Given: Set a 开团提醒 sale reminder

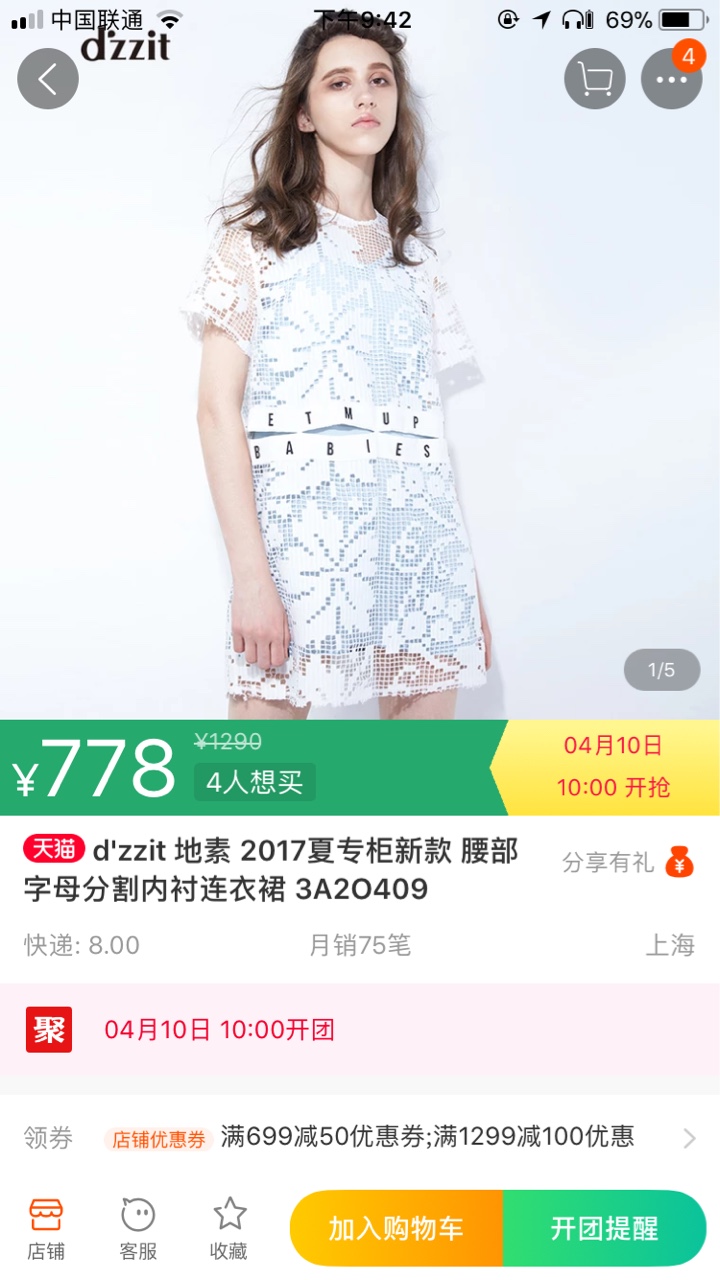Looking at the screenshot, I should point(604,1229).
